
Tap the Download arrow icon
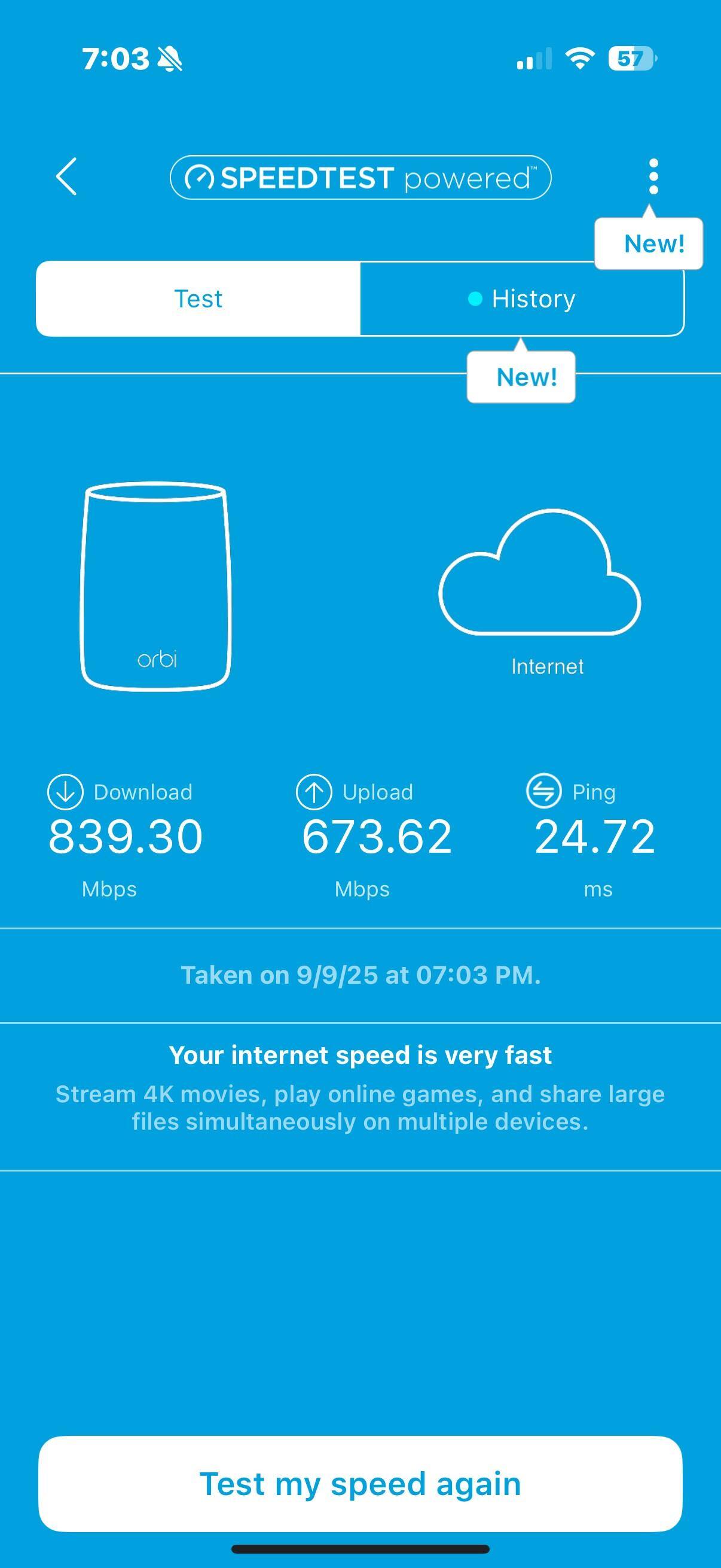(x=66, y=792)
